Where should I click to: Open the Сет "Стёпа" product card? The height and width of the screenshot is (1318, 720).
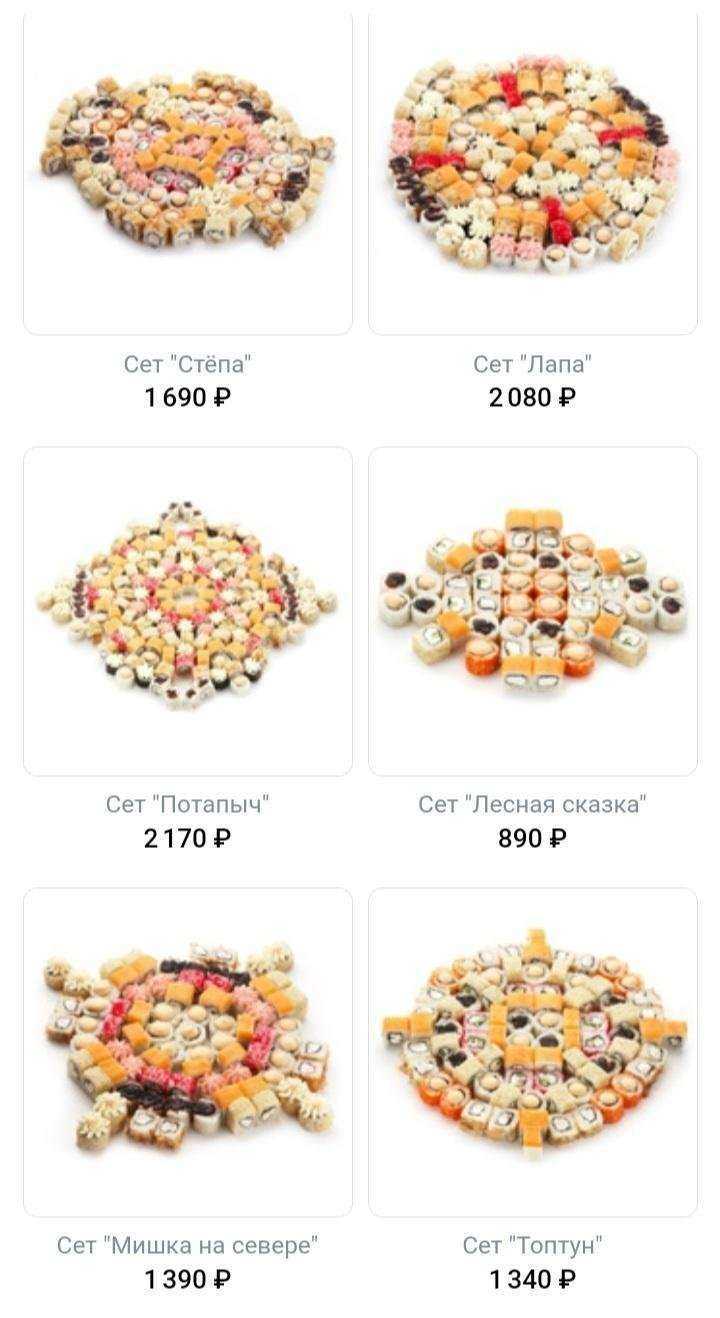tap(188, 170)
